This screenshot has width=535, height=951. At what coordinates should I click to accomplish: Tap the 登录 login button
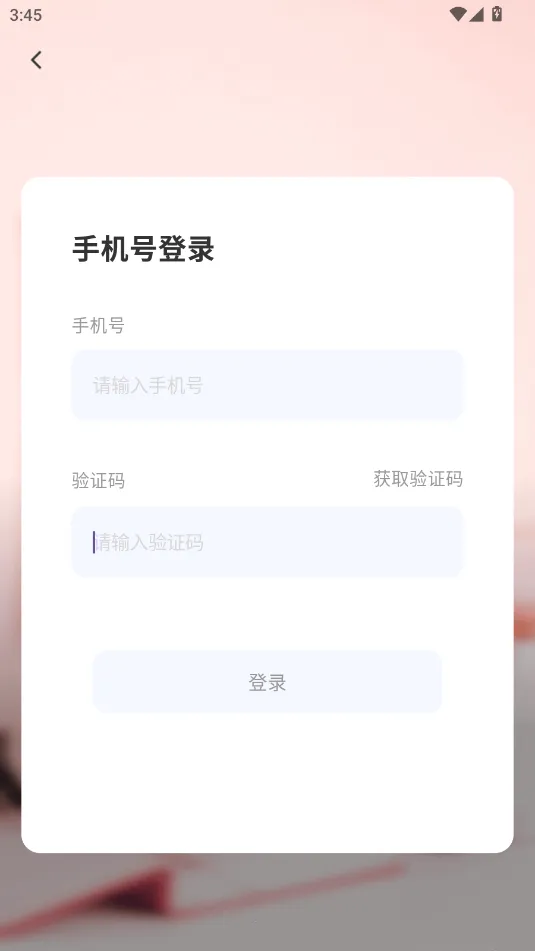(x=268, y=682)
